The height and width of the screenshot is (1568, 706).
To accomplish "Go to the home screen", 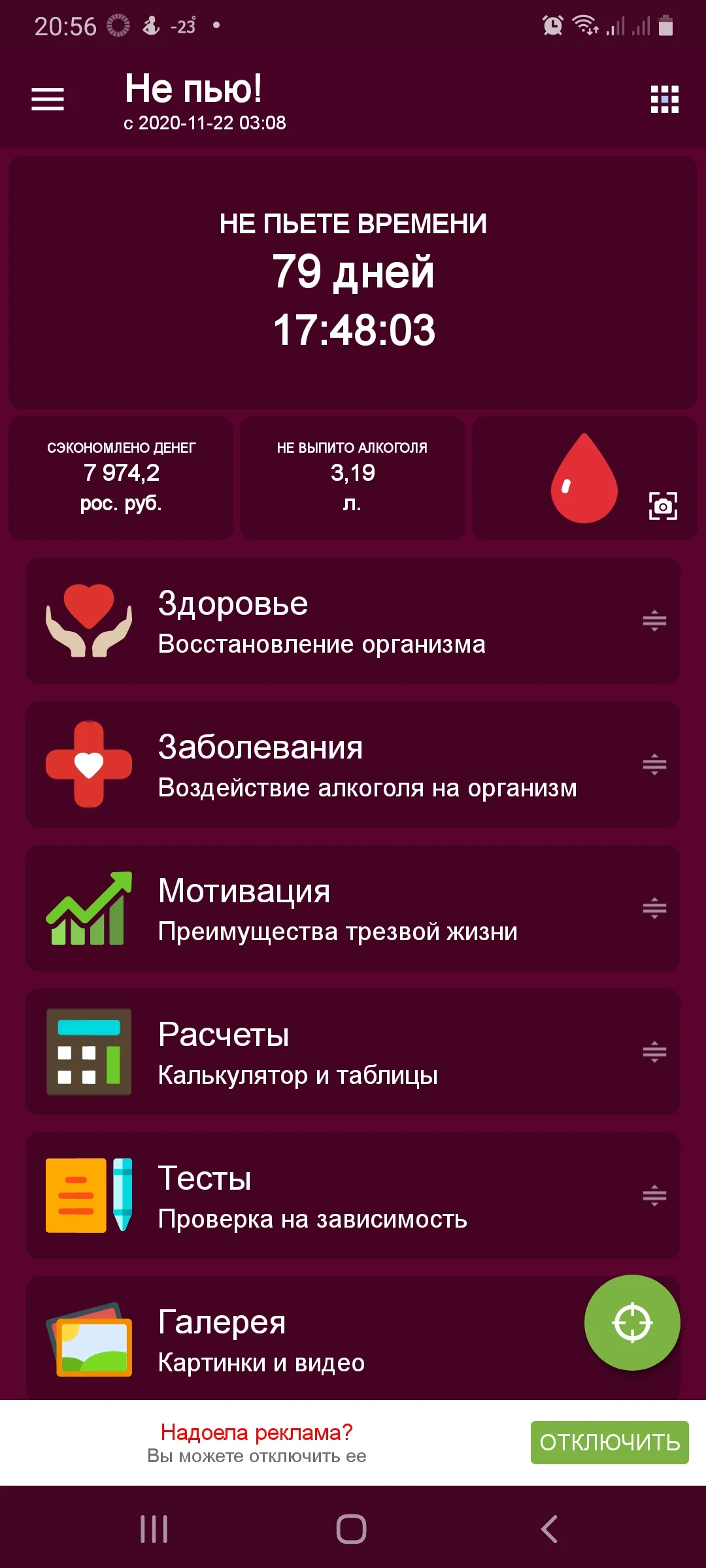I will coord(352,1529).
